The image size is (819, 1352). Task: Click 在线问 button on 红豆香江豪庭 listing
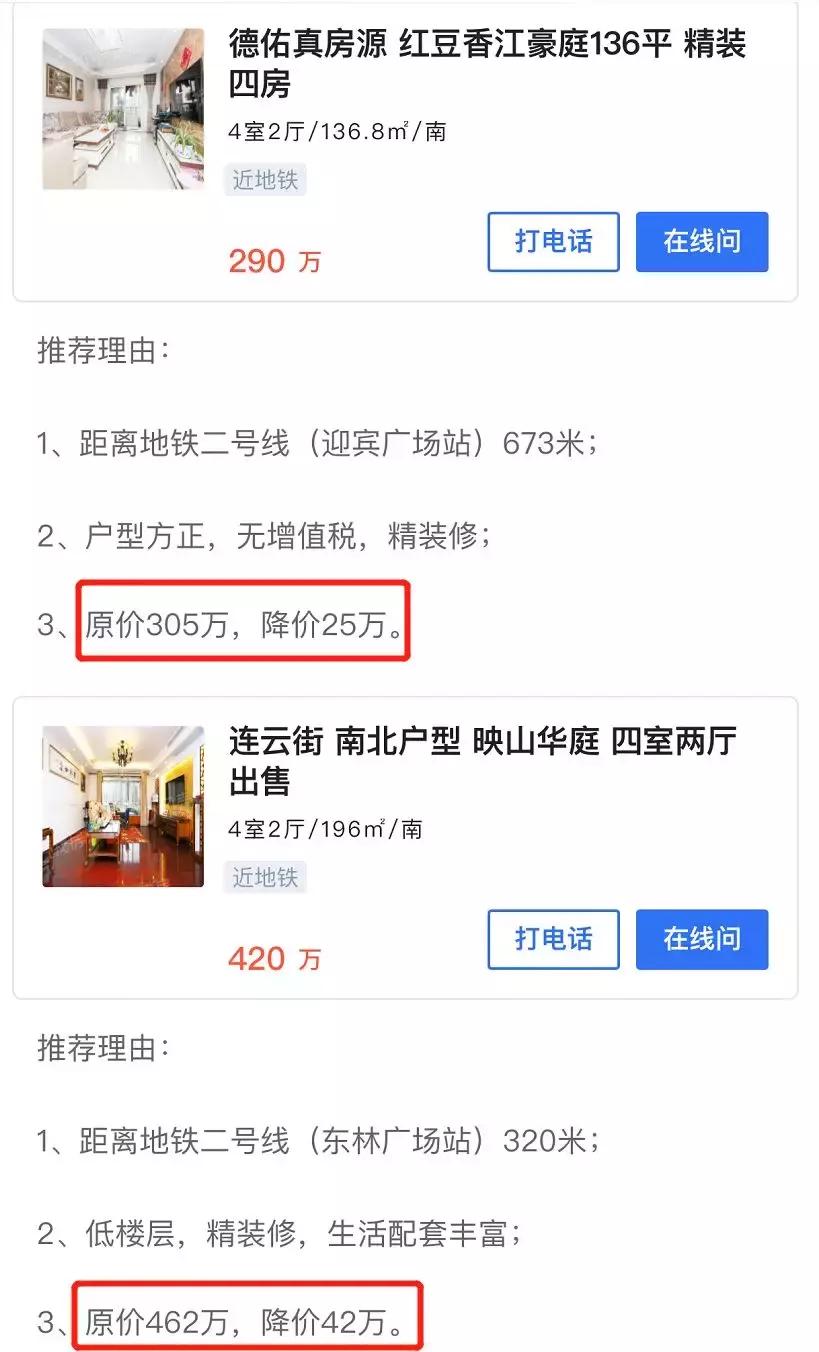701,240
